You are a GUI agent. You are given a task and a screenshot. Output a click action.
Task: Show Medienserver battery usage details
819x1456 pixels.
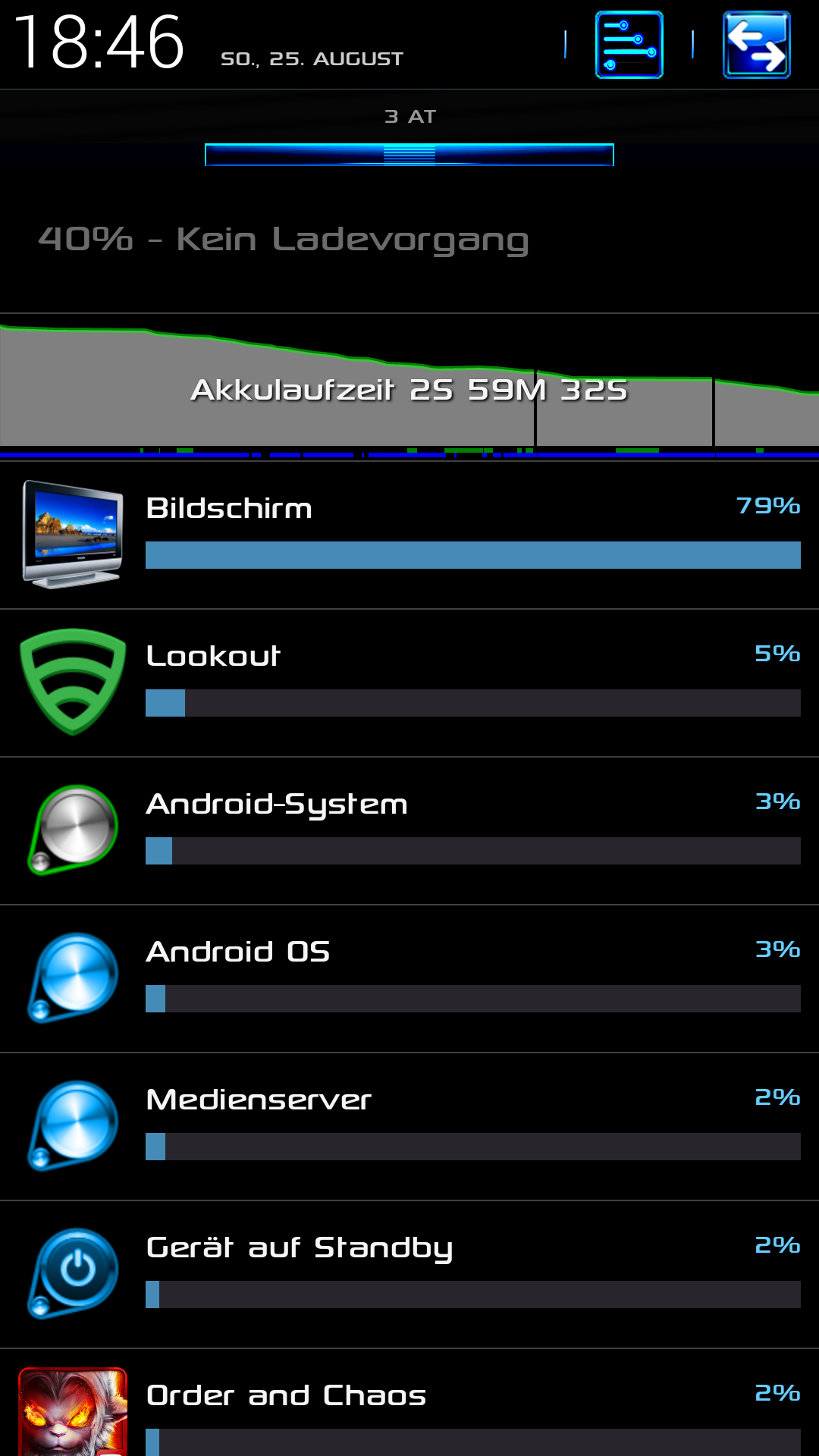tap(409, 1126)
